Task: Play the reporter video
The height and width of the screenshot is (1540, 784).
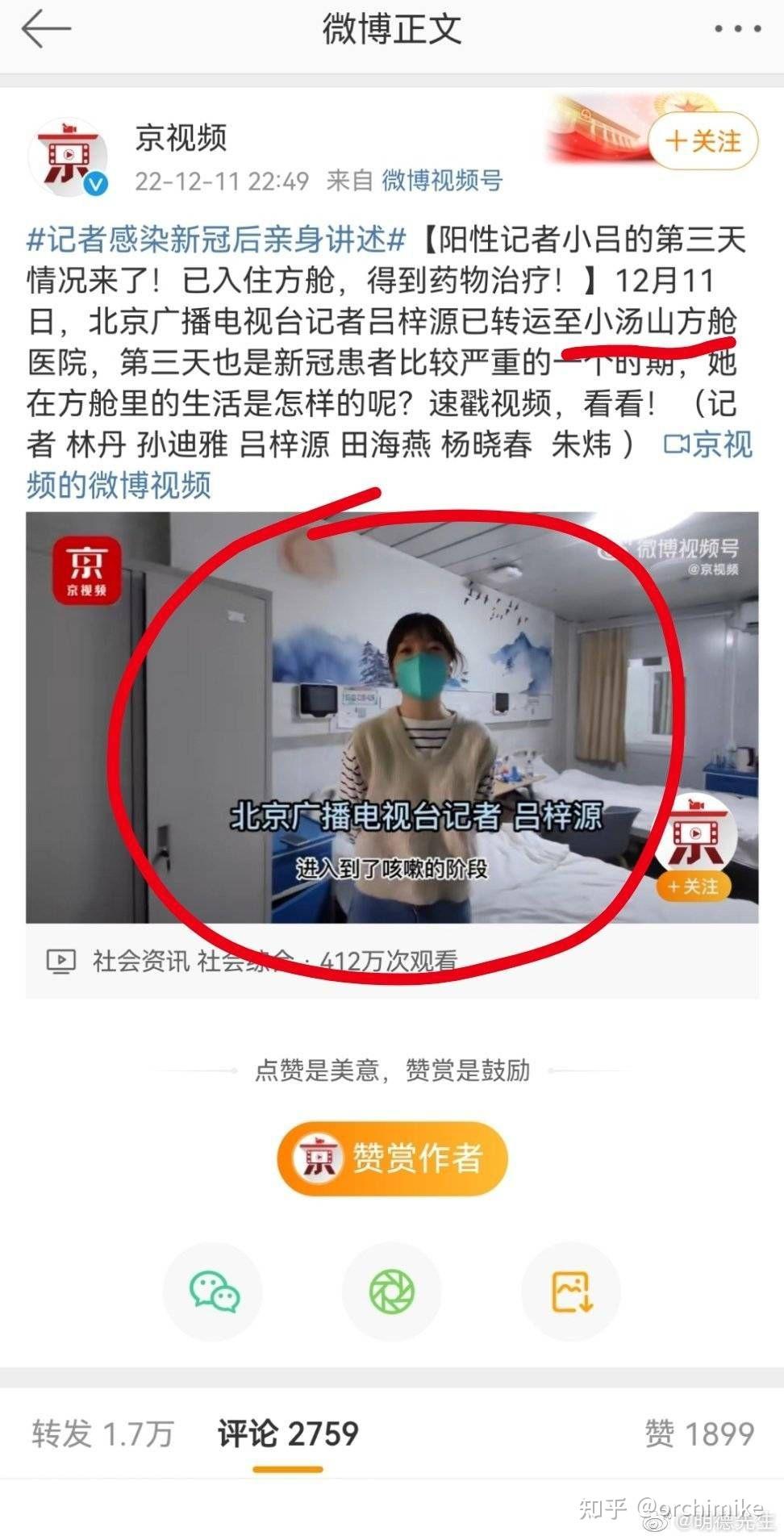Action: point(392,717)
